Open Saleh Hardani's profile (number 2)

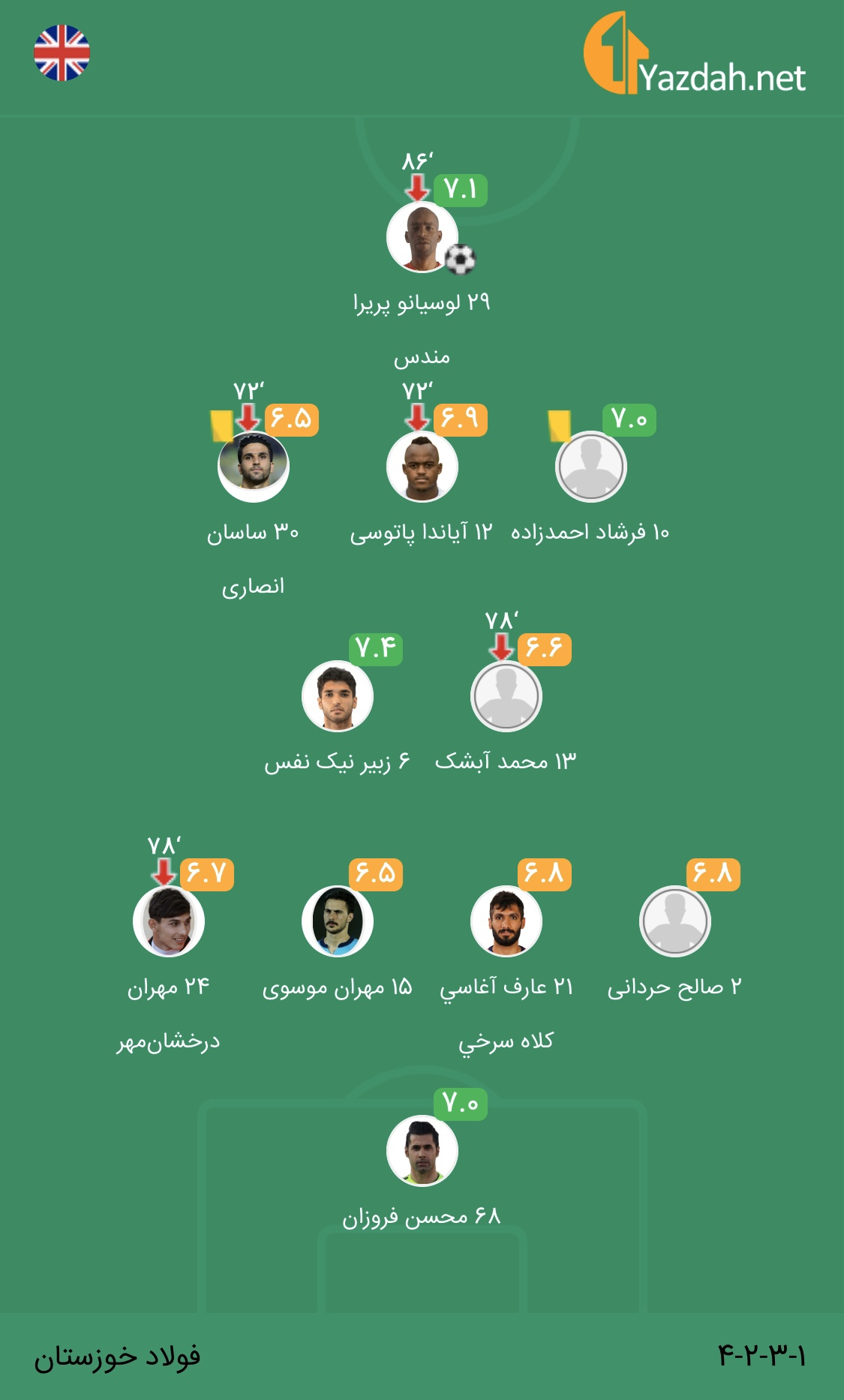[x=675, y=921]
